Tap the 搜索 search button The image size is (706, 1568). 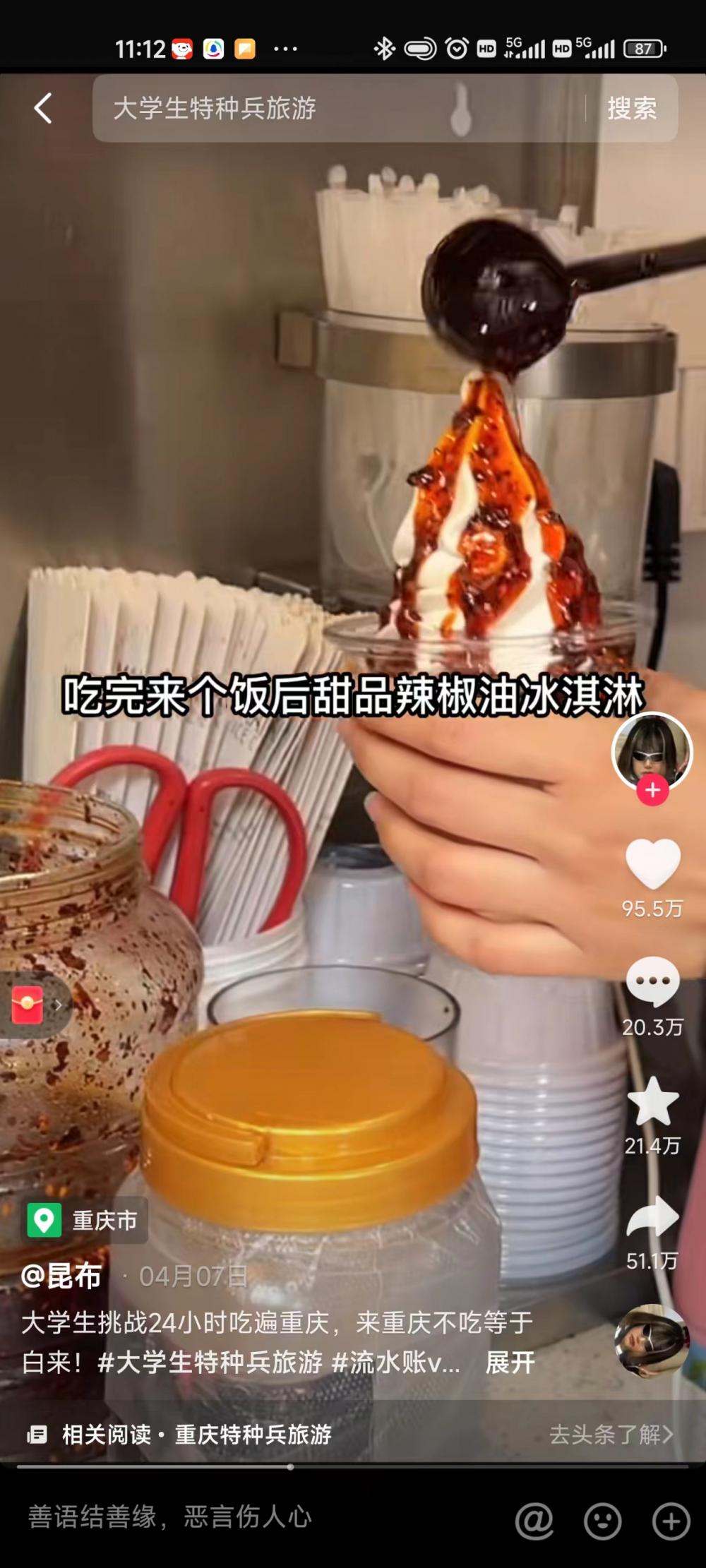(631, 109)
